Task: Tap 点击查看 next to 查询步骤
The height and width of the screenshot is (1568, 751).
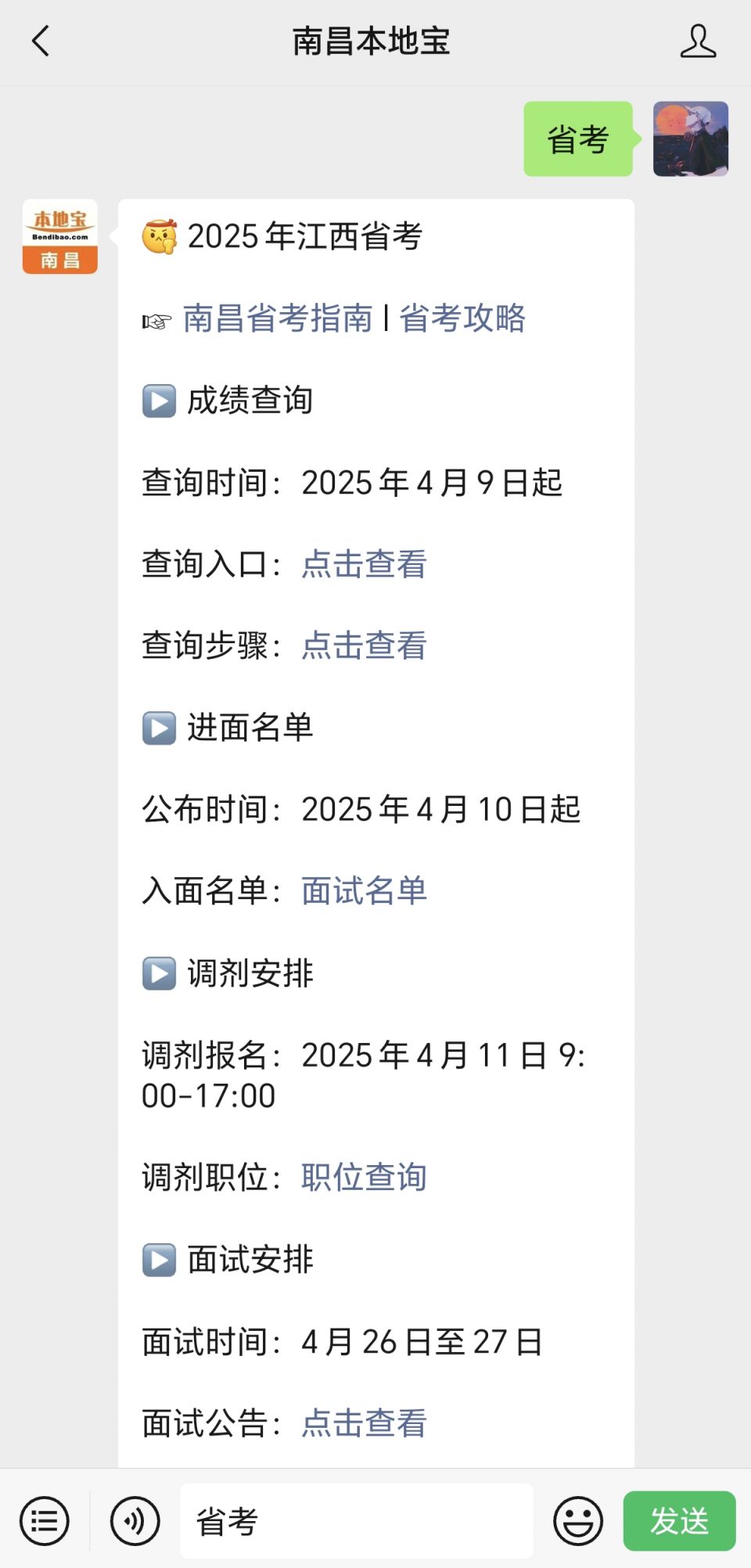Action: (365, 646)
